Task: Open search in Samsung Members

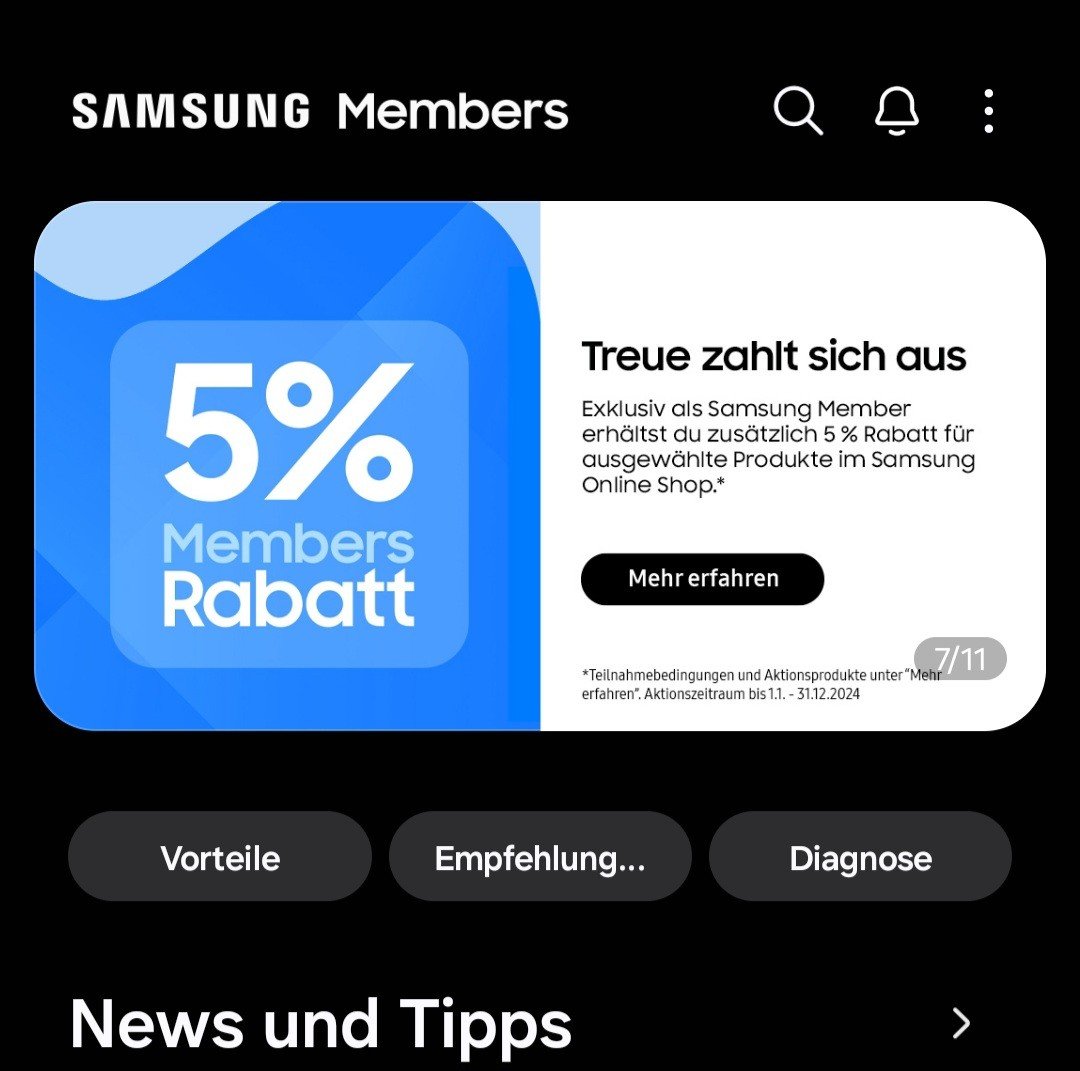Action: (798, 110)
